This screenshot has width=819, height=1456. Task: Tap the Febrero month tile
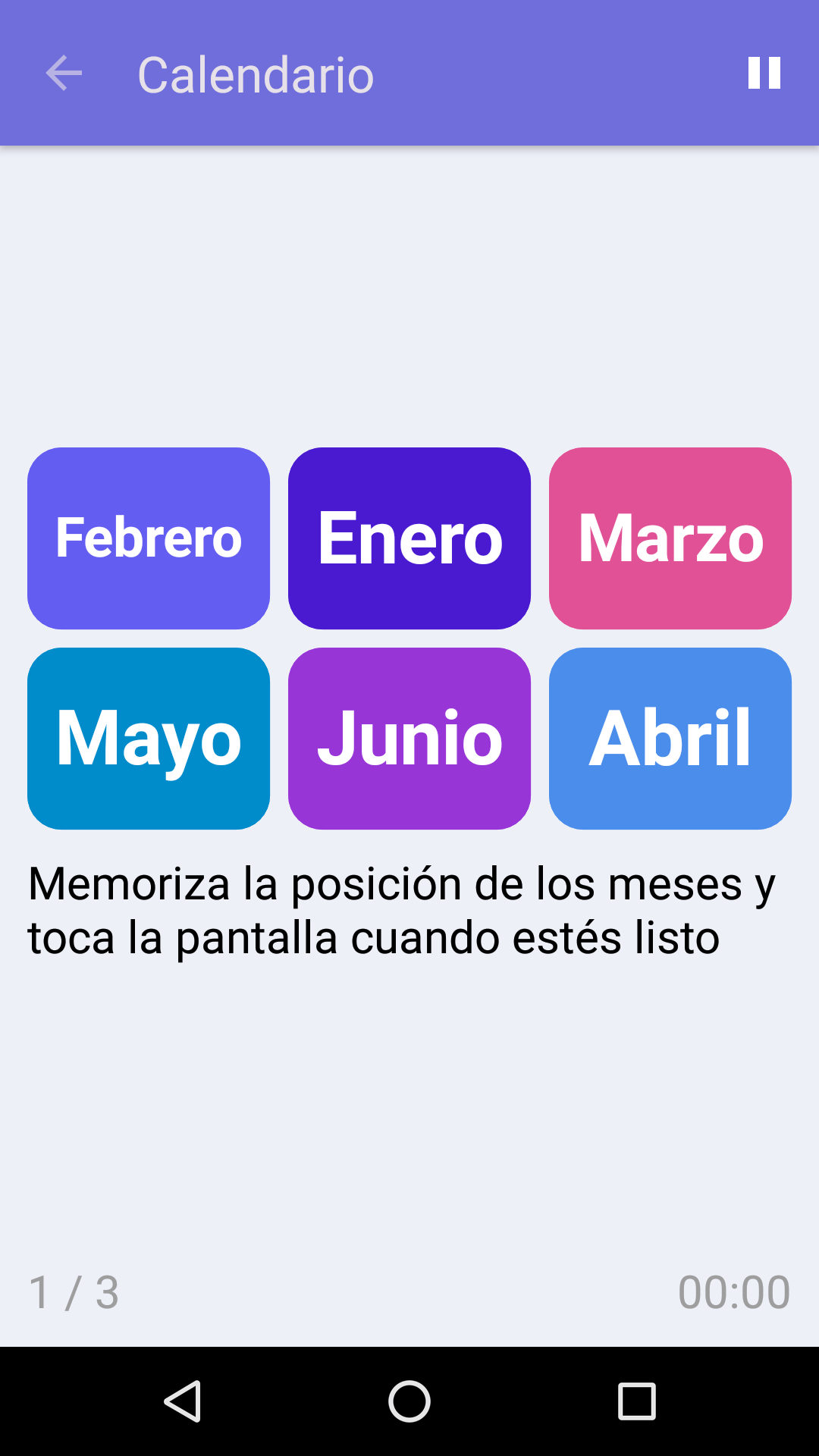tap(149, 538)
